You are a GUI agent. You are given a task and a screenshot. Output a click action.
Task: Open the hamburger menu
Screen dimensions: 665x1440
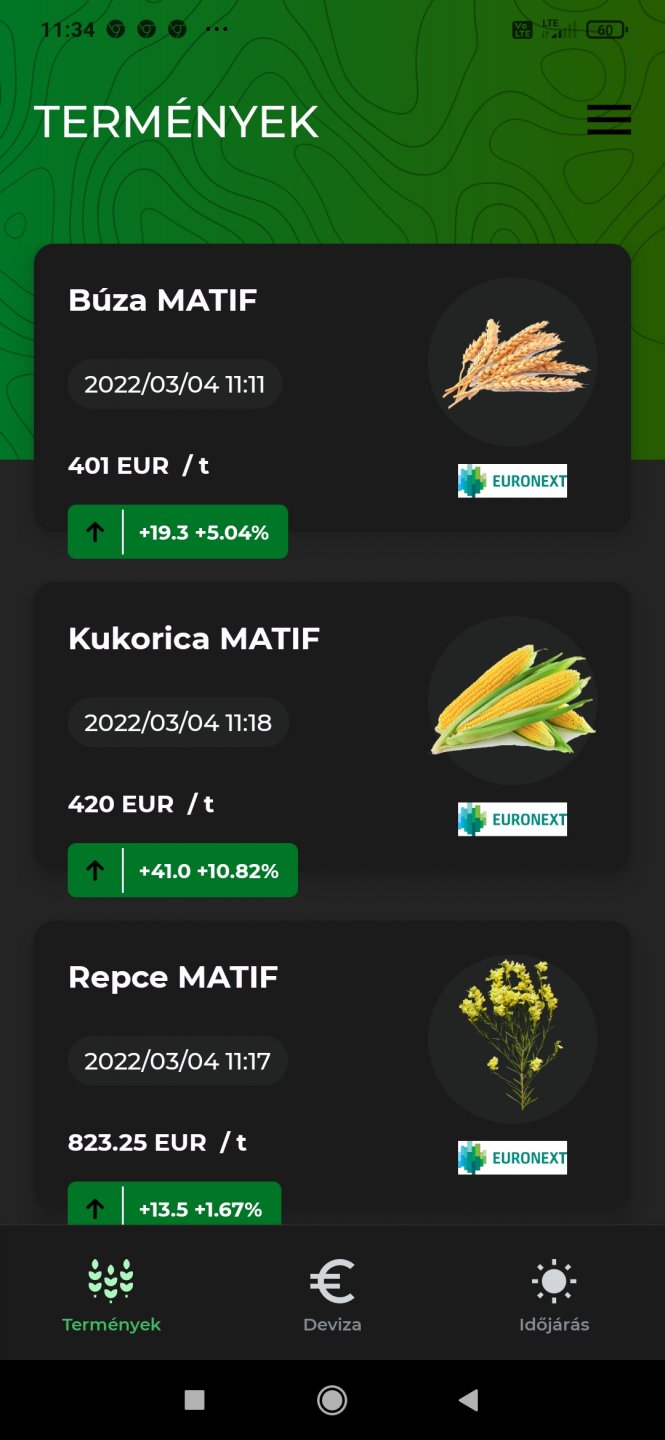[x=609, y=120]
